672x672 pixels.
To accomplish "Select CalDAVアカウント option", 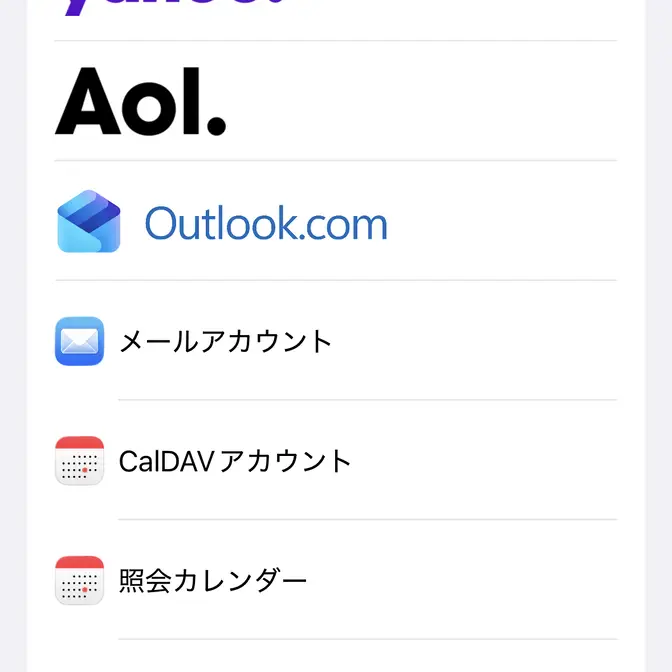I will click(235, 461).
